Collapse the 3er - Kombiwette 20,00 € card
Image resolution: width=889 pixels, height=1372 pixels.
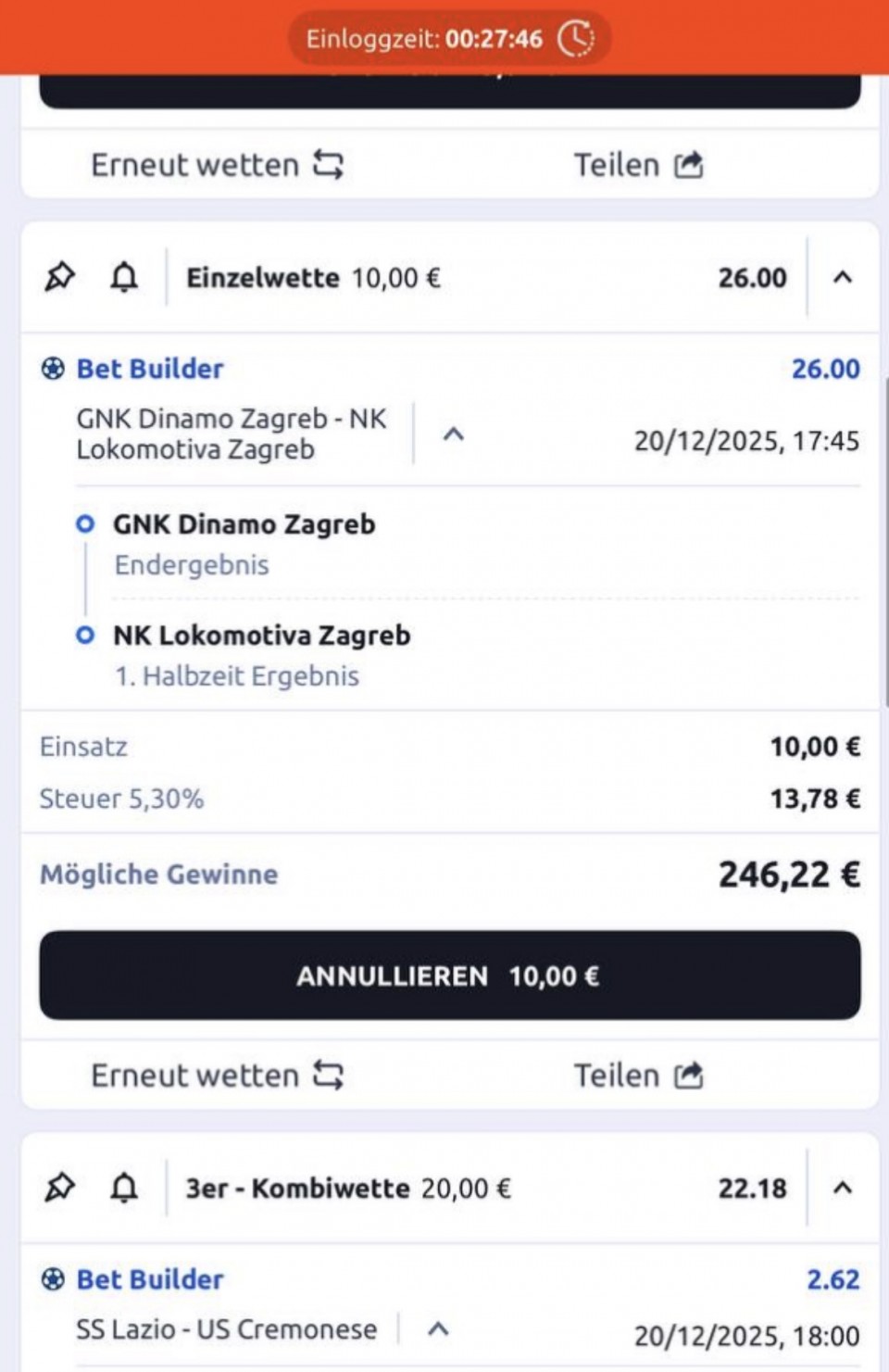pyautogui.click(x=842, y=1188)
